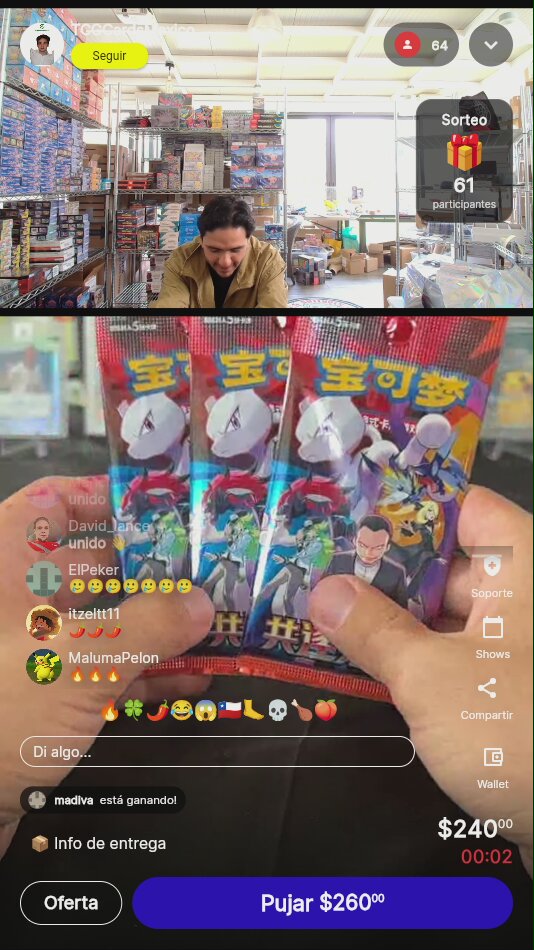Open Info de entrega details
The height and width of the screenshot is (950, 534).
coord(99,843)
